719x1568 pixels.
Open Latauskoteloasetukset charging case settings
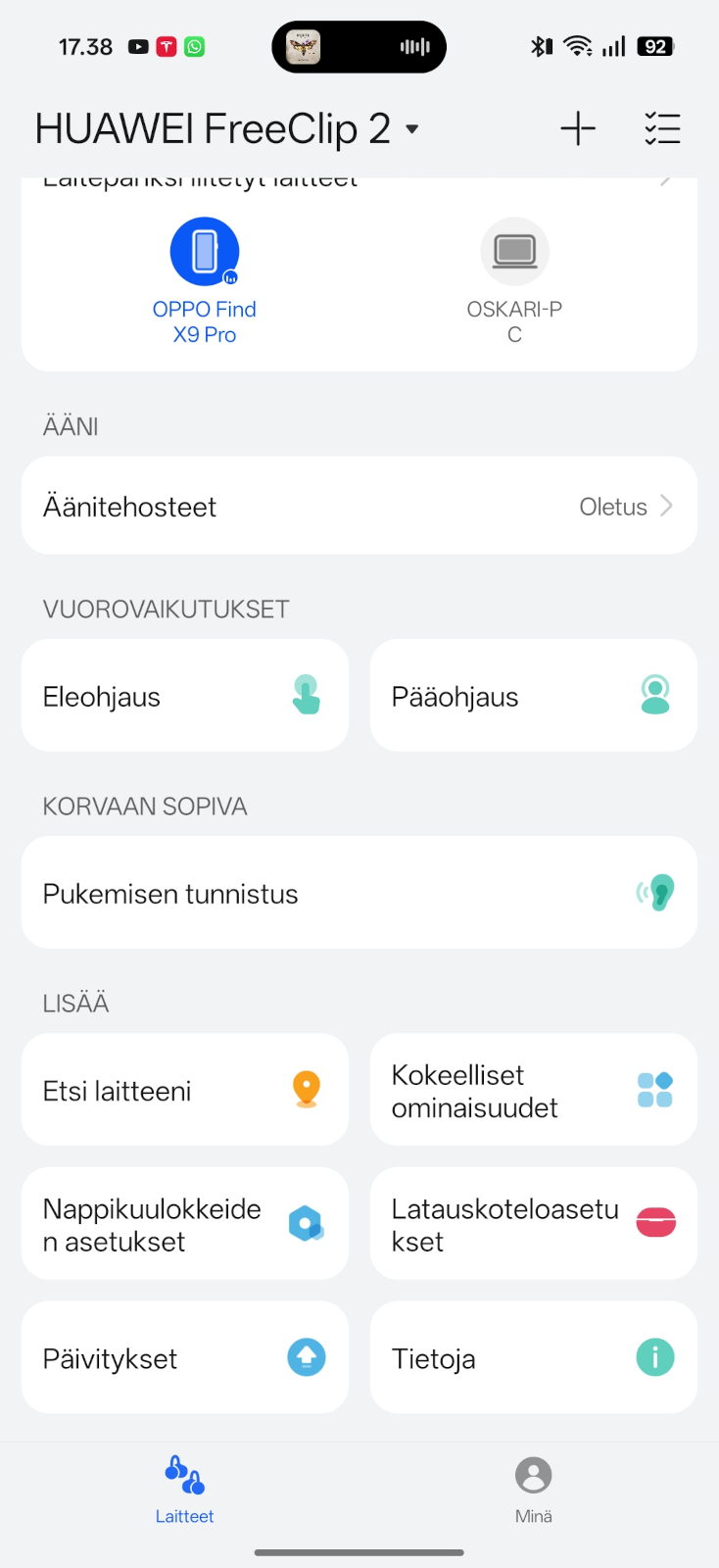(534, 1224)
